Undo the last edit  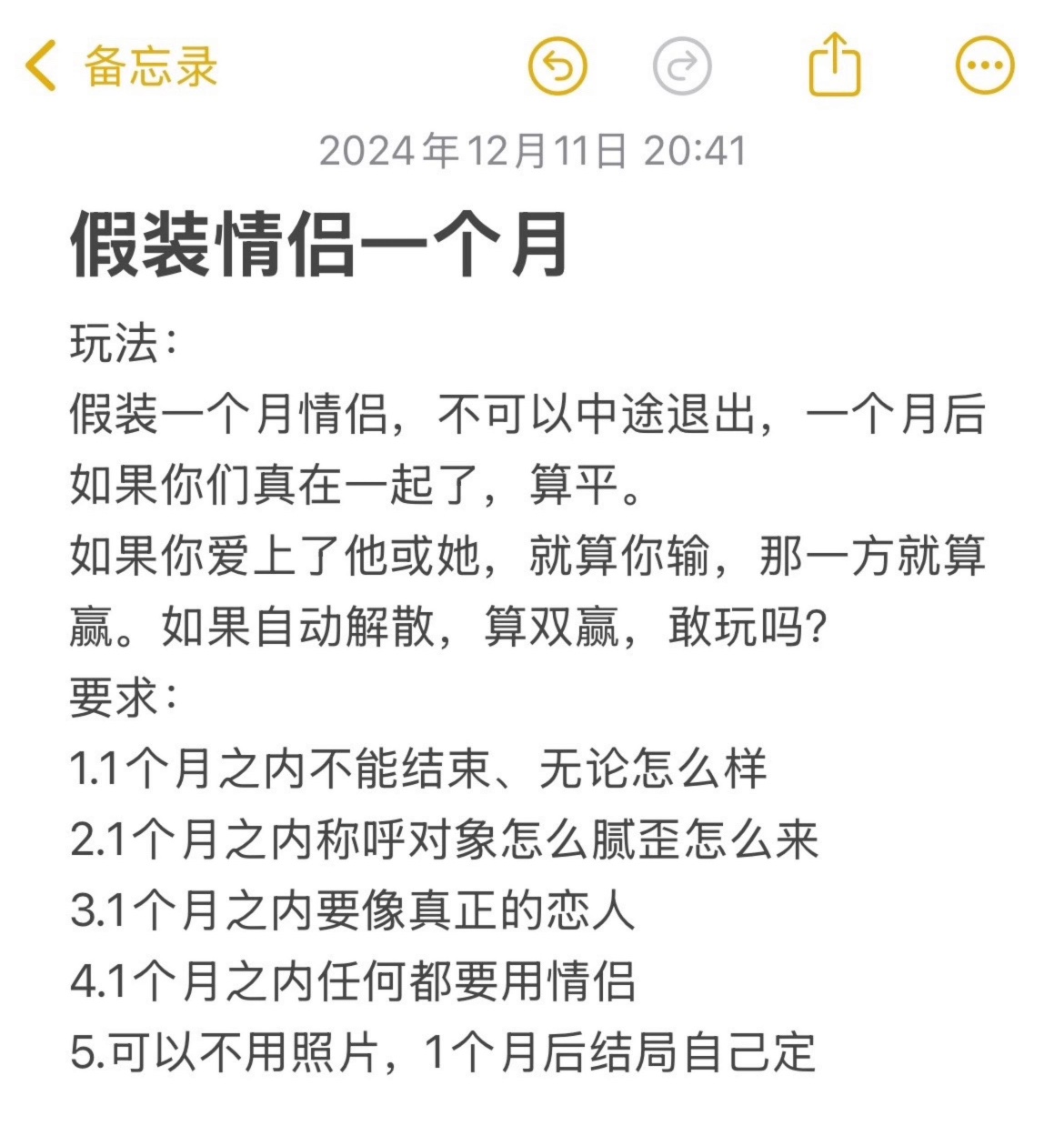[557, 65]
